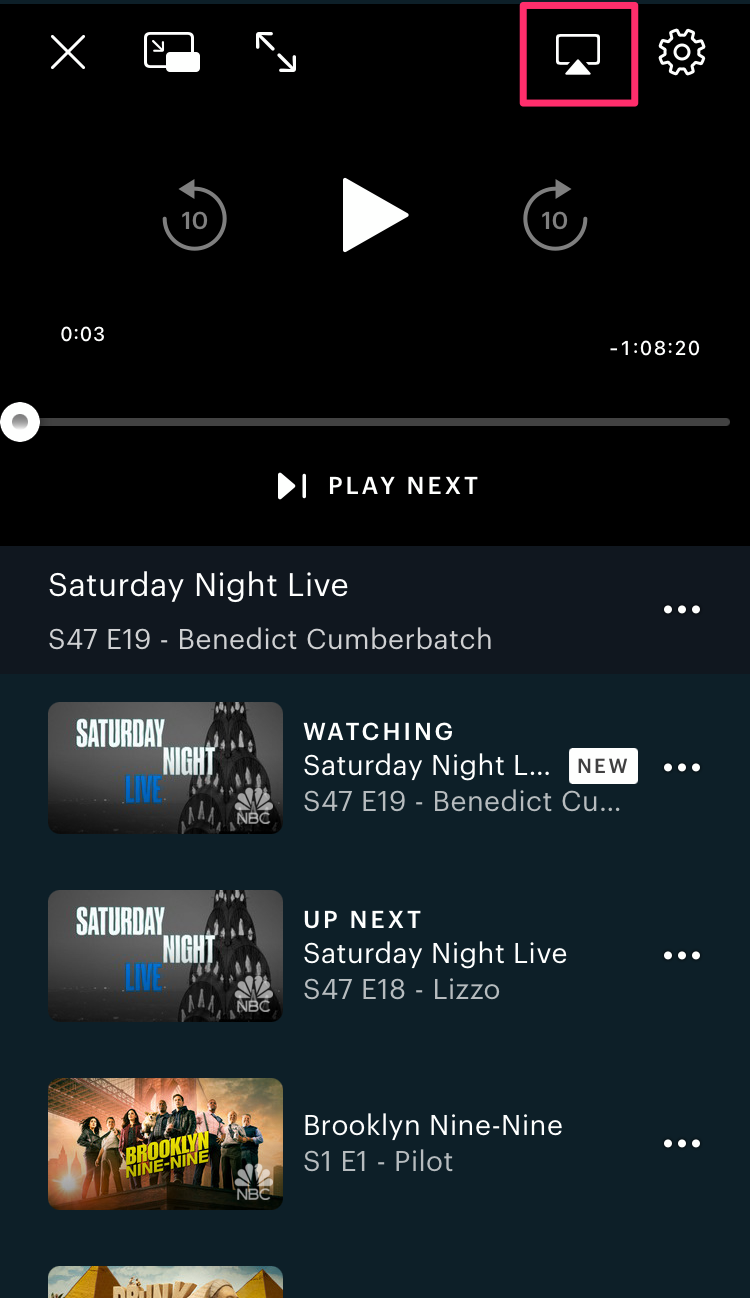This screenshot has height=1298, width=750.
Task: Tap the Brooklyn Nine-Nine episode thumbnail
Action: click(x=165, y=1143)
